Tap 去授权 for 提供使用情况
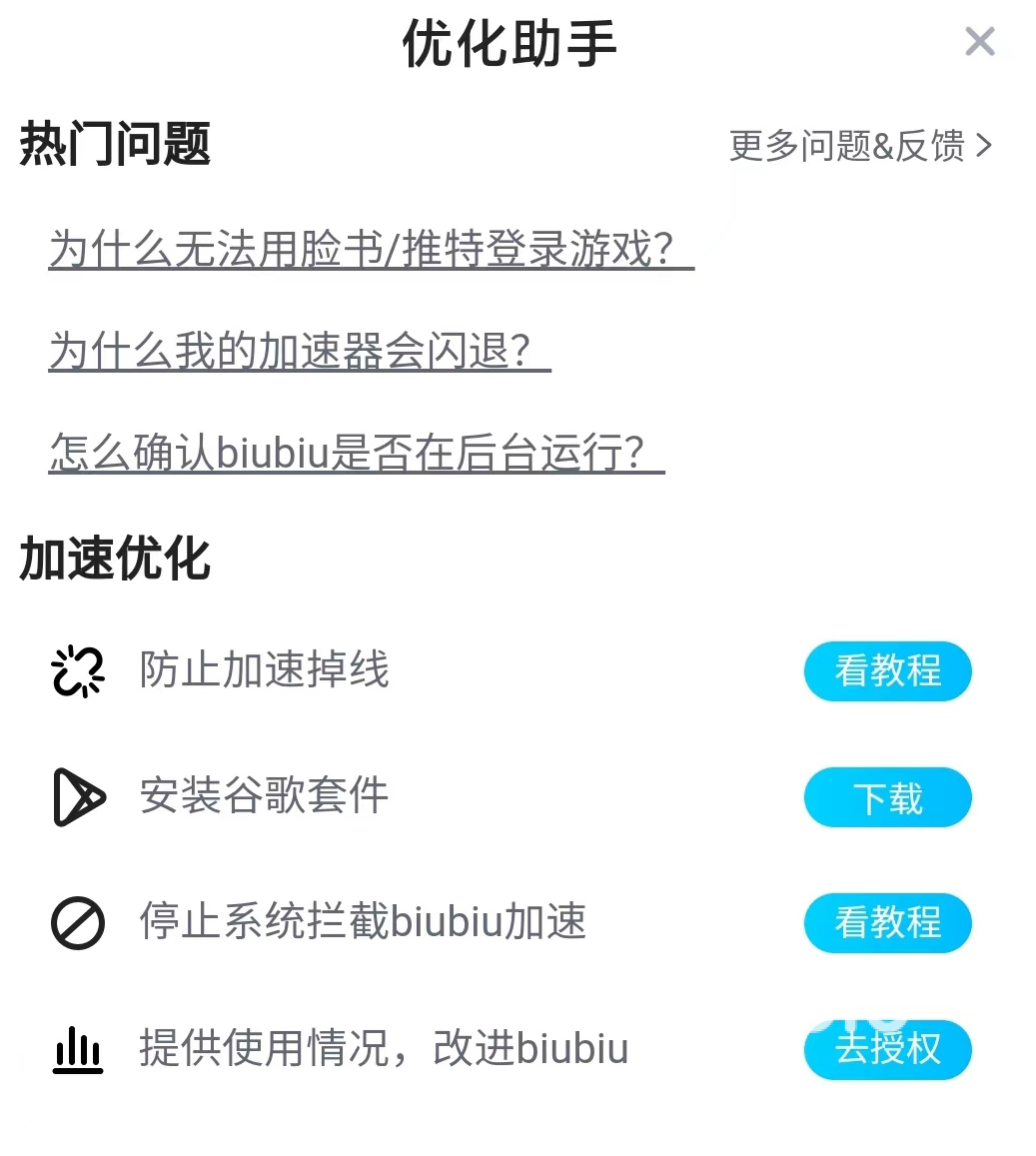1036x1156 pixels. point(887,1049)
